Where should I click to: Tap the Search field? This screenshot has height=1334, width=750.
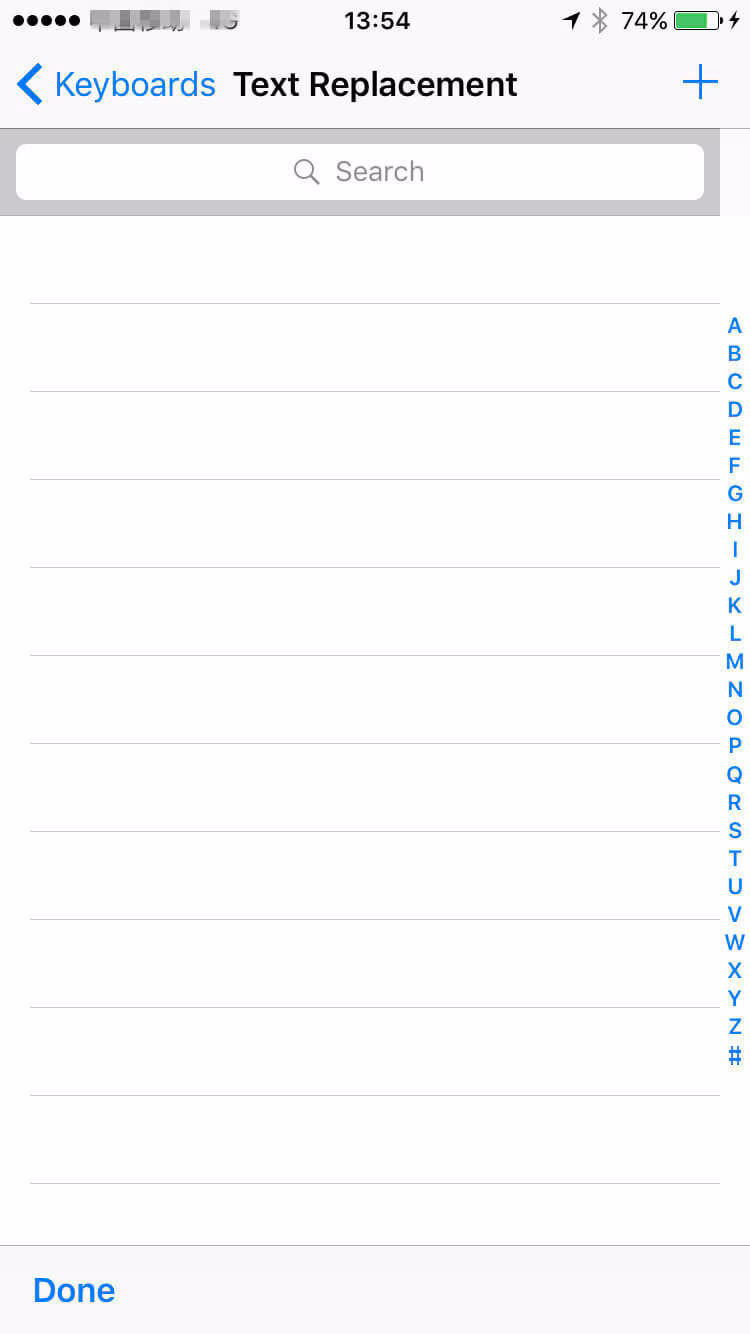pyautogui.click(x=360, y=172)
